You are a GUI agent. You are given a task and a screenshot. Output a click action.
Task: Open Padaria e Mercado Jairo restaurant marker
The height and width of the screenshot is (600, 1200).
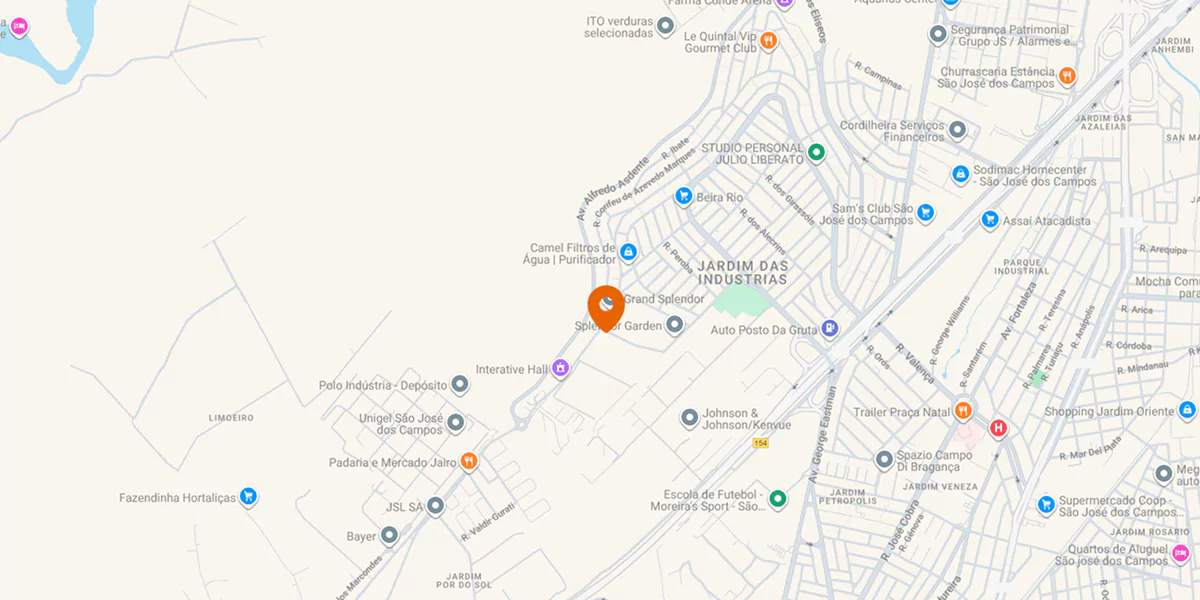pos(468,462)
